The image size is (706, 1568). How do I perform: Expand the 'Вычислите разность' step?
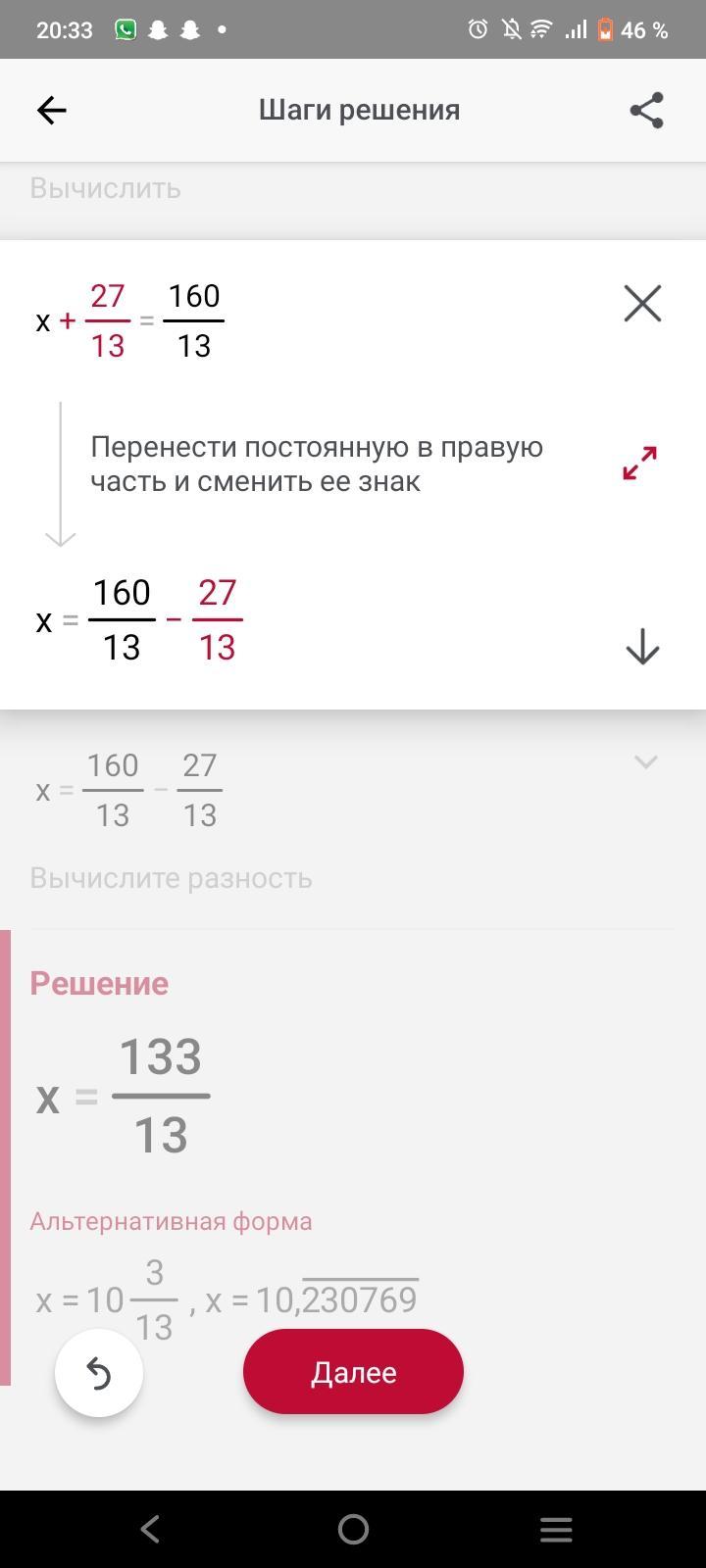644,762
